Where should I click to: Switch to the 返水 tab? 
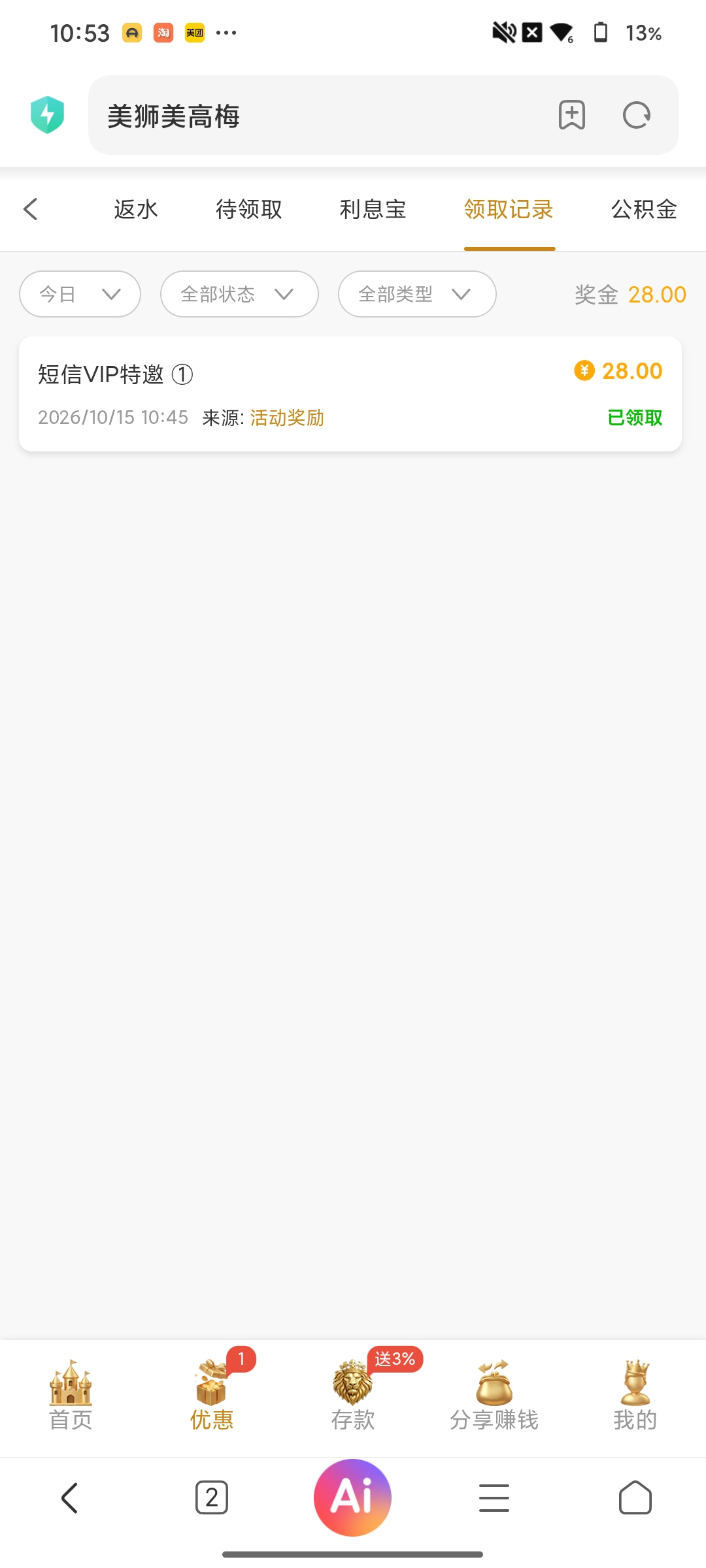click(136, 209)
